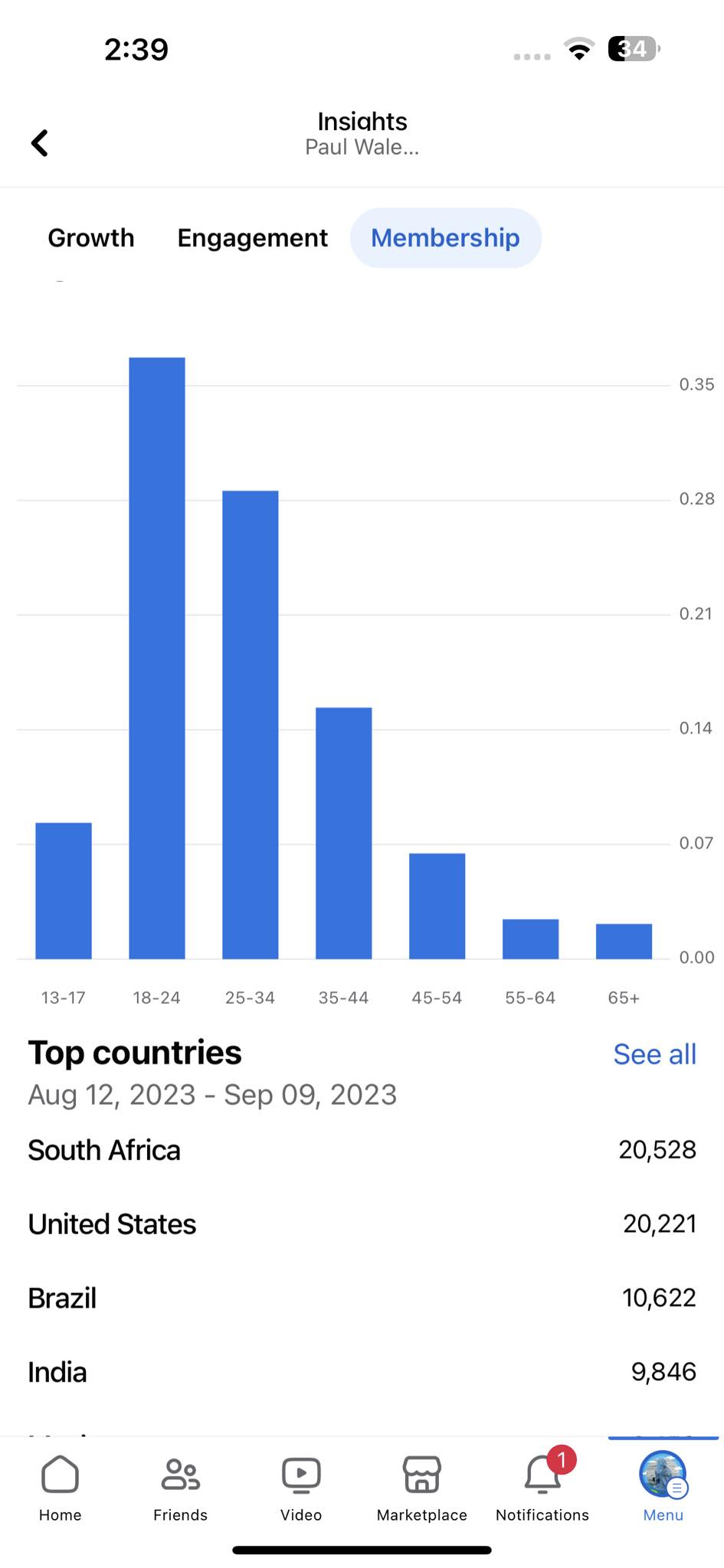Open See all top countries
The width and height of the screenshot is (724, 1568).
click(x=654, y=1054)
